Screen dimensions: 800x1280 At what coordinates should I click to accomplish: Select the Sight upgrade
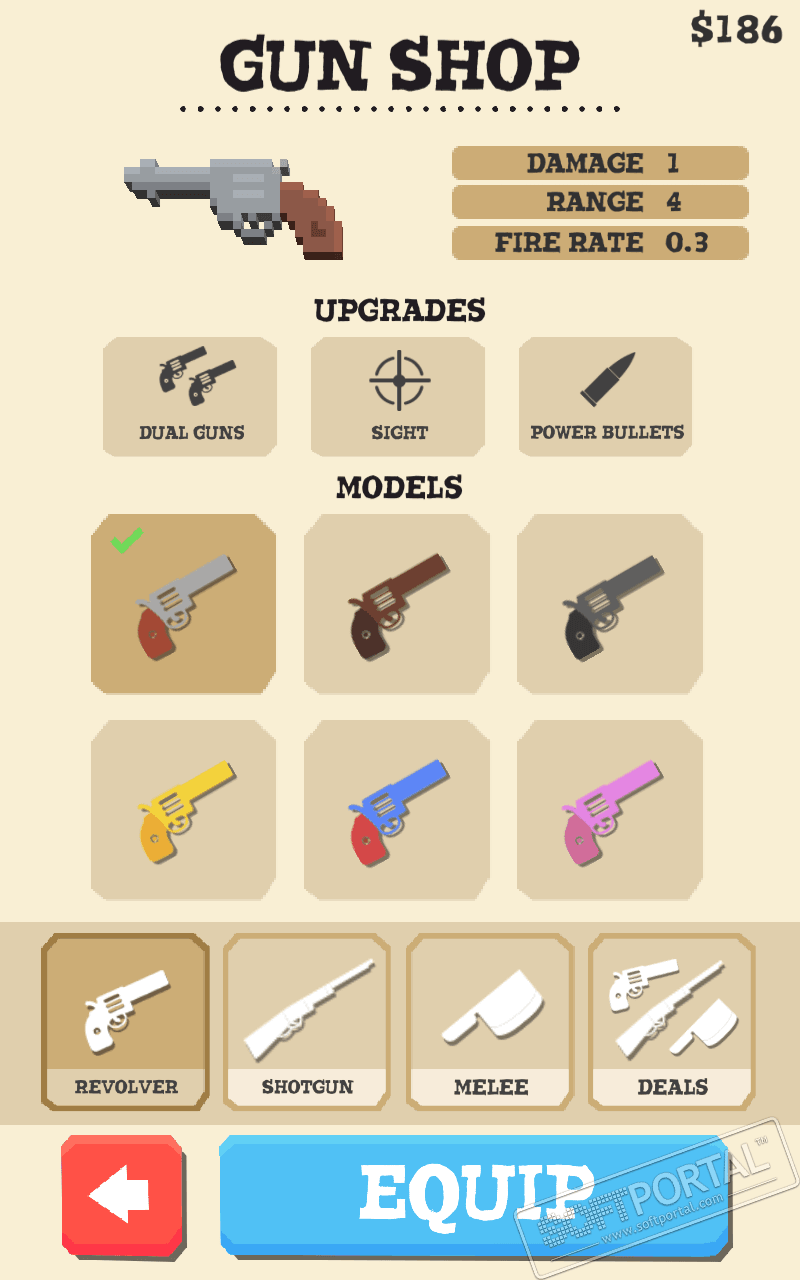(398, 397)
